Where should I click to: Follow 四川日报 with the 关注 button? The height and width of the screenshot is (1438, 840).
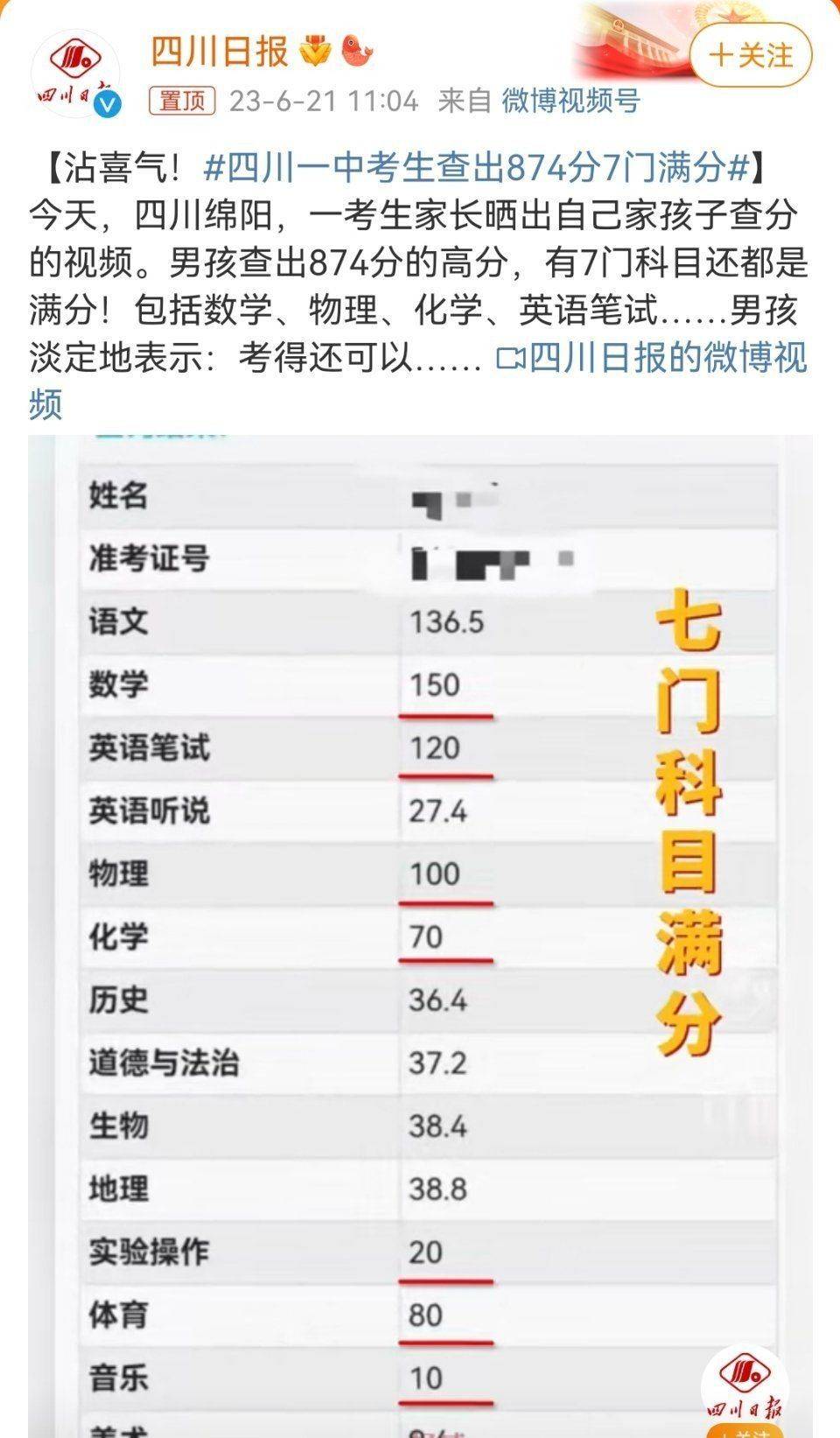pos(751,56)
